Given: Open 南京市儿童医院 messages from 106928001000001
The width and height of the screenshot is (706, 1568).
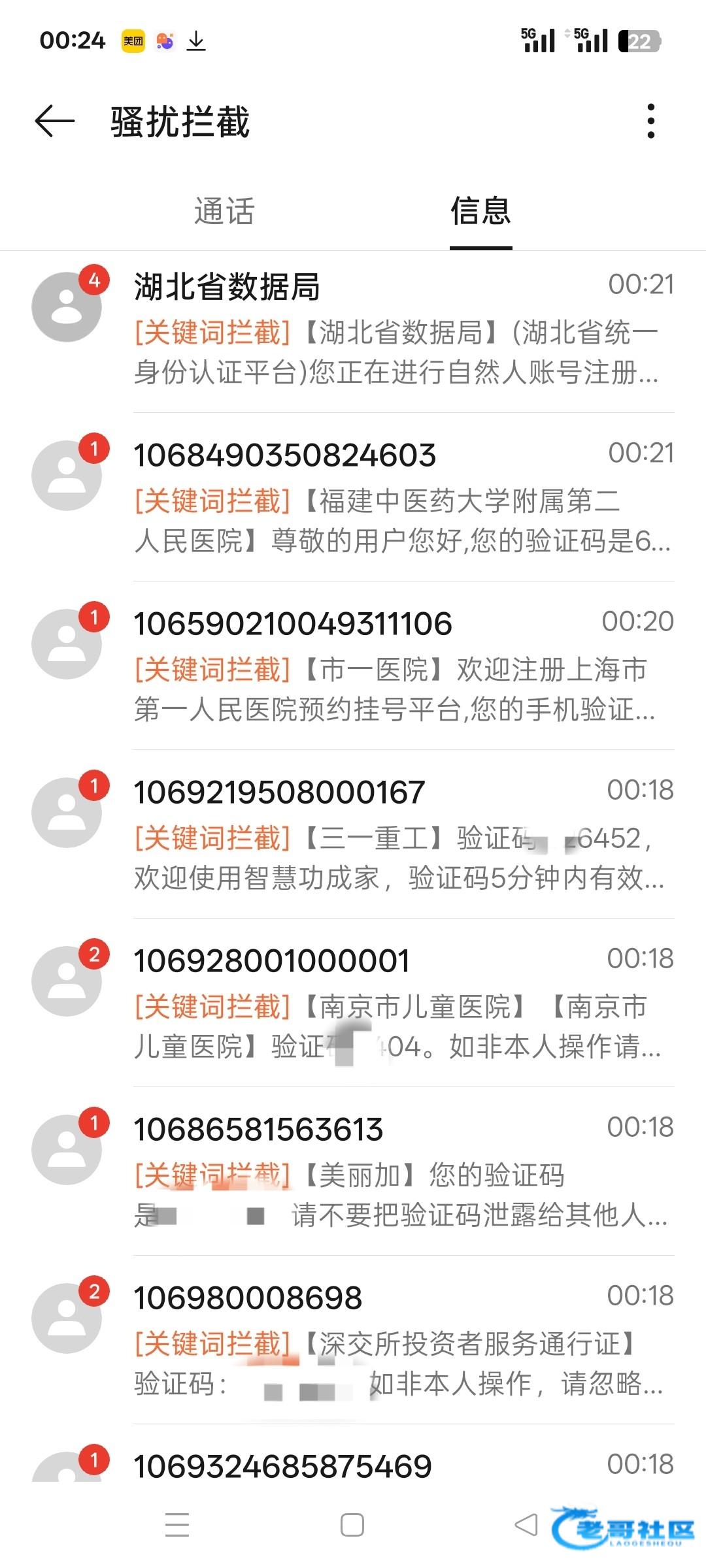Looking at the screenshot, I should click(353, 1004).
